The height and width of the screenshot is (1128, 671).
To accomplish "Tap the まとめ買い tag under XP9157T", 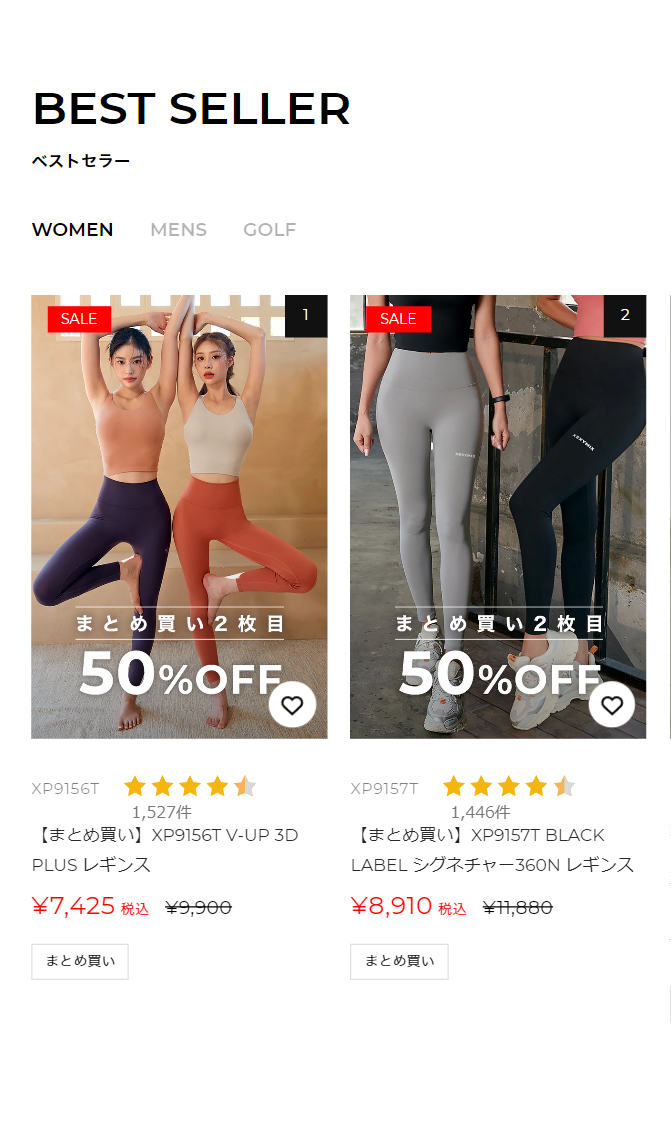I will 399,961.
